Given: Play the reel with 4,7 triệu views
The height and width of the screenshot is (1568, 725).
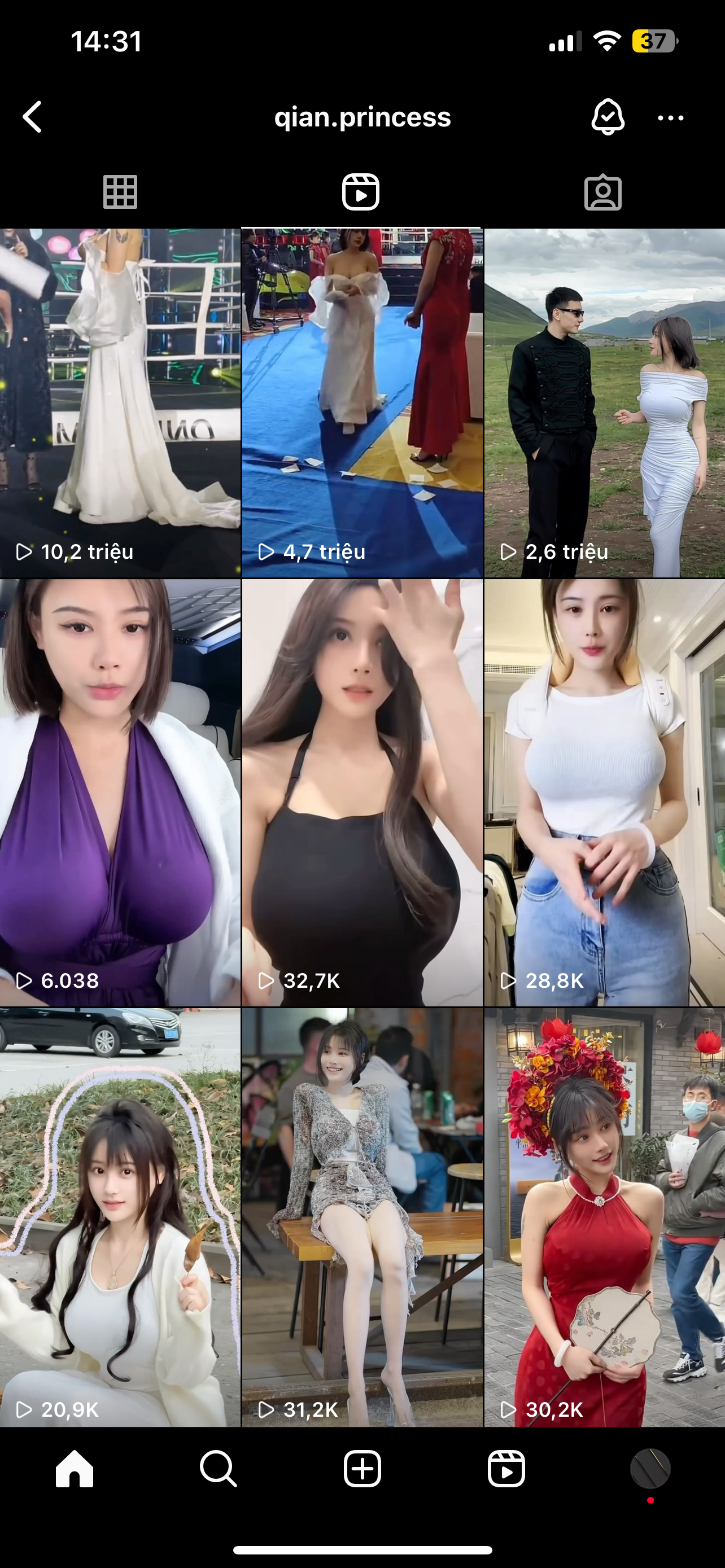Looking at the screenshot, I should [x=361, y=402].
